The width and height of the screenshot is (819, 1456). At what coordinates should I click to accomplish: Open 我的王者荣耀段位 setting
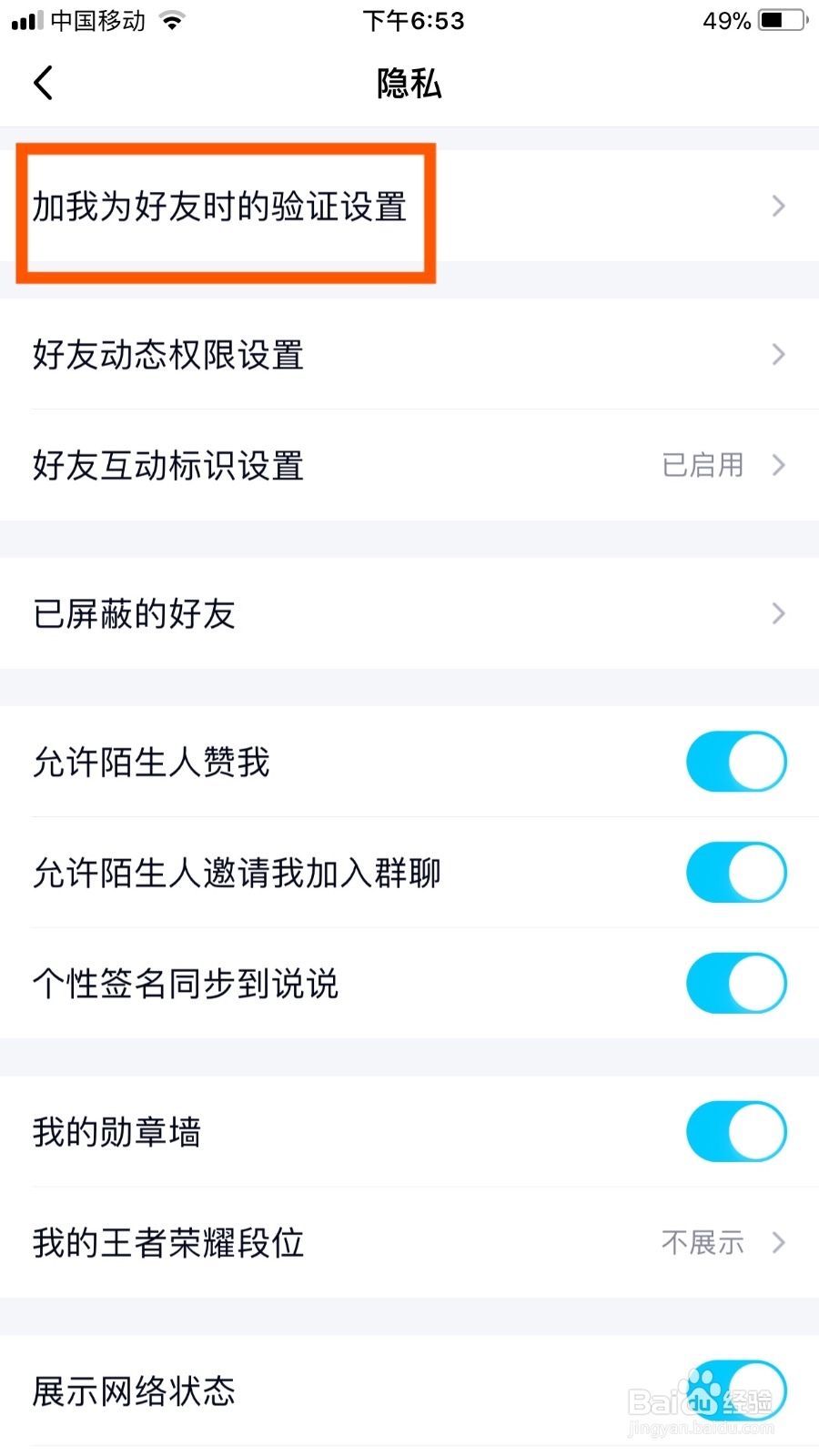pyautogui.click(x=409, y=1242)
